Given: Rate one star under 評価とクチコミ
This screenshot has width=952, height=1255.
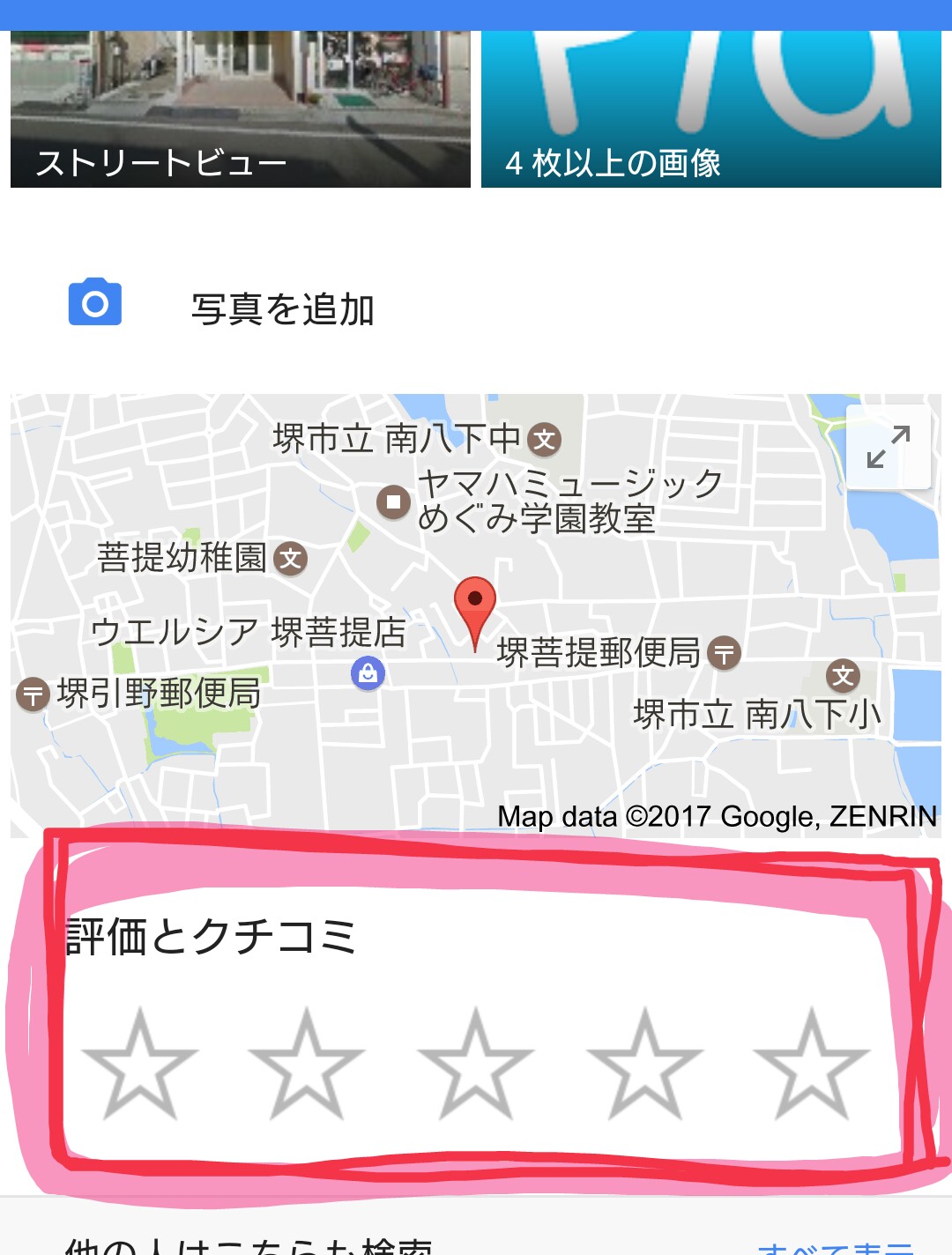Looking at the screenshot, I should point(139,1064).
